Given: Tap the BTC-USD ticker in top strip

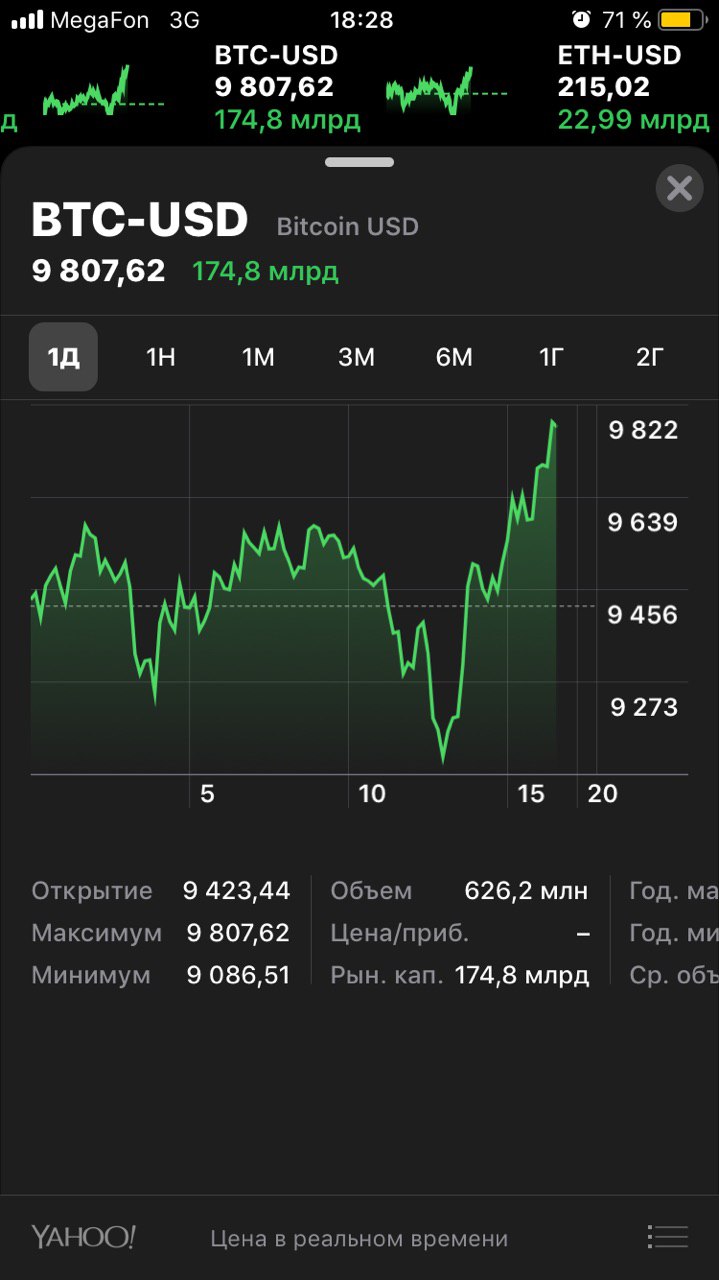Looking at the screenshot, I should coord(201,88).
